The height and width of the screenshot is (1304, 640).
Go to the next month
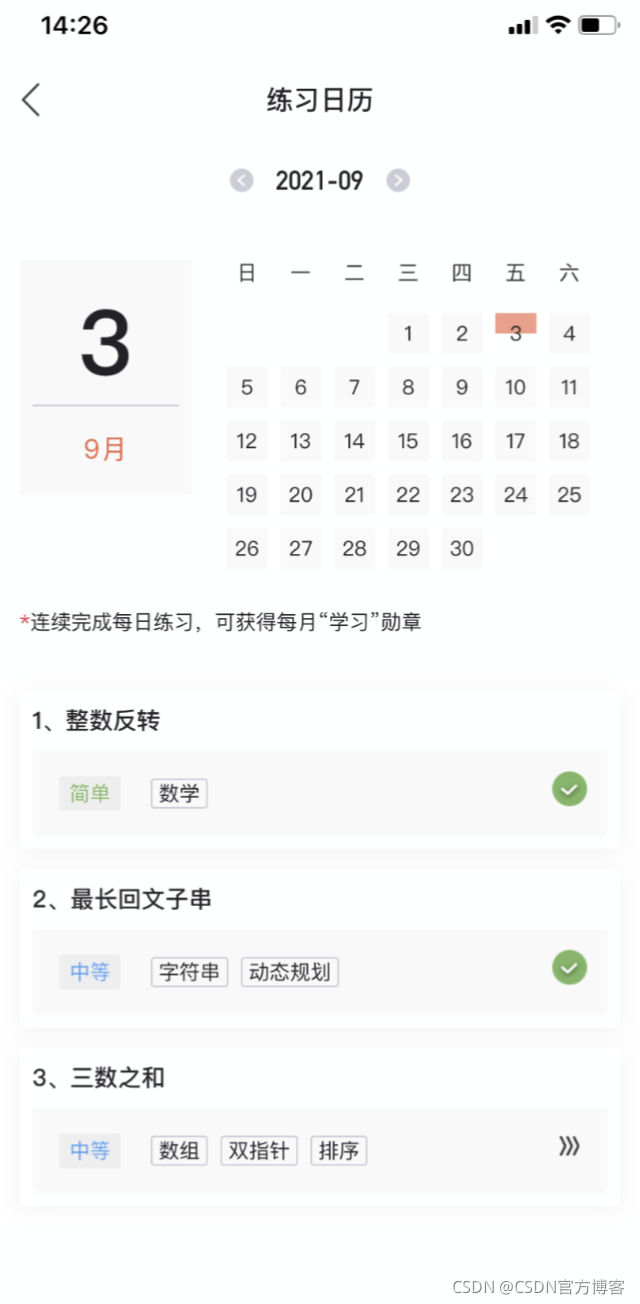(398, 181)
